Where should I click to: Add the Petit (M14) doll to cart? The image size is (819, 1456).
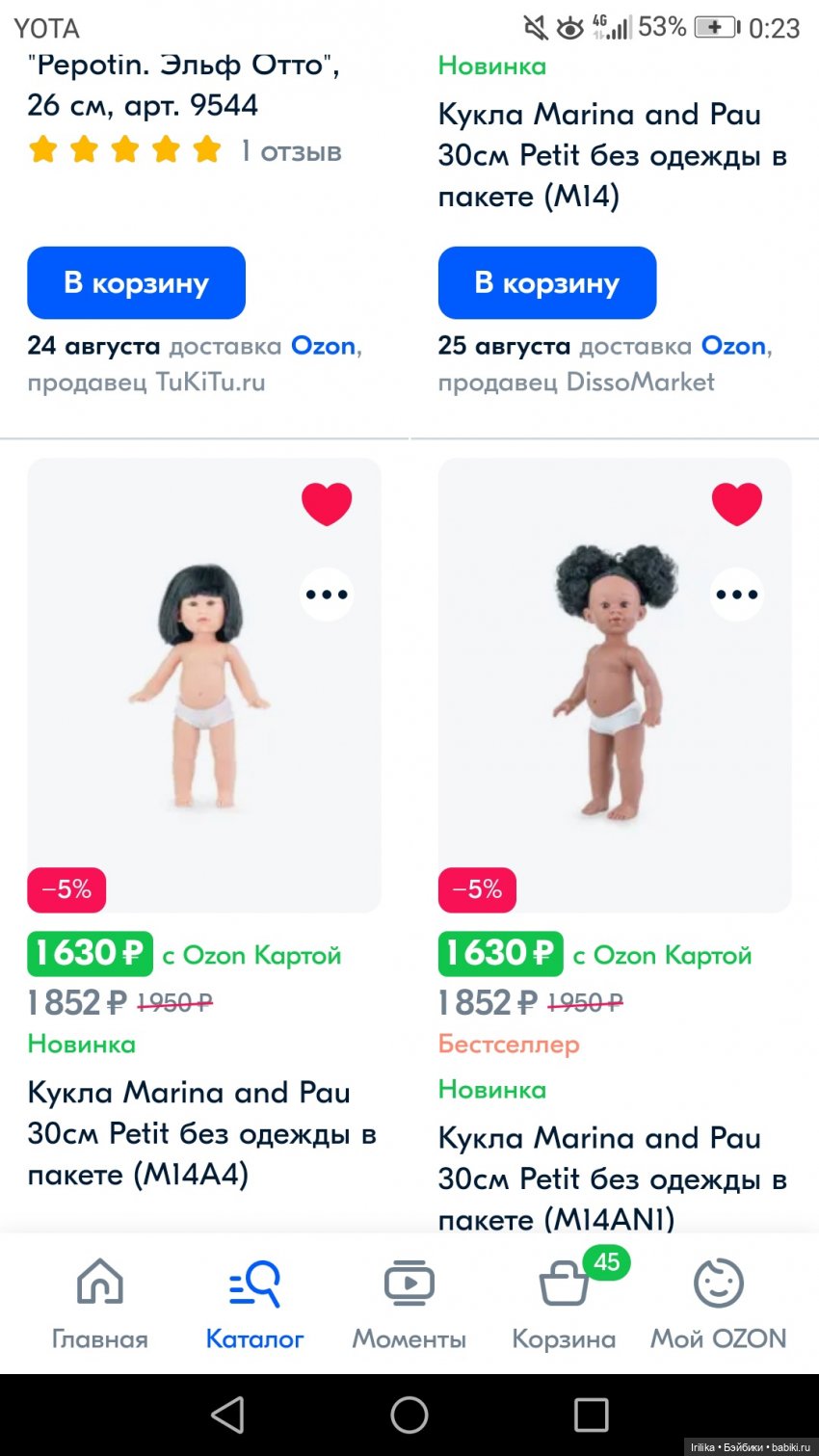point(546,282)
